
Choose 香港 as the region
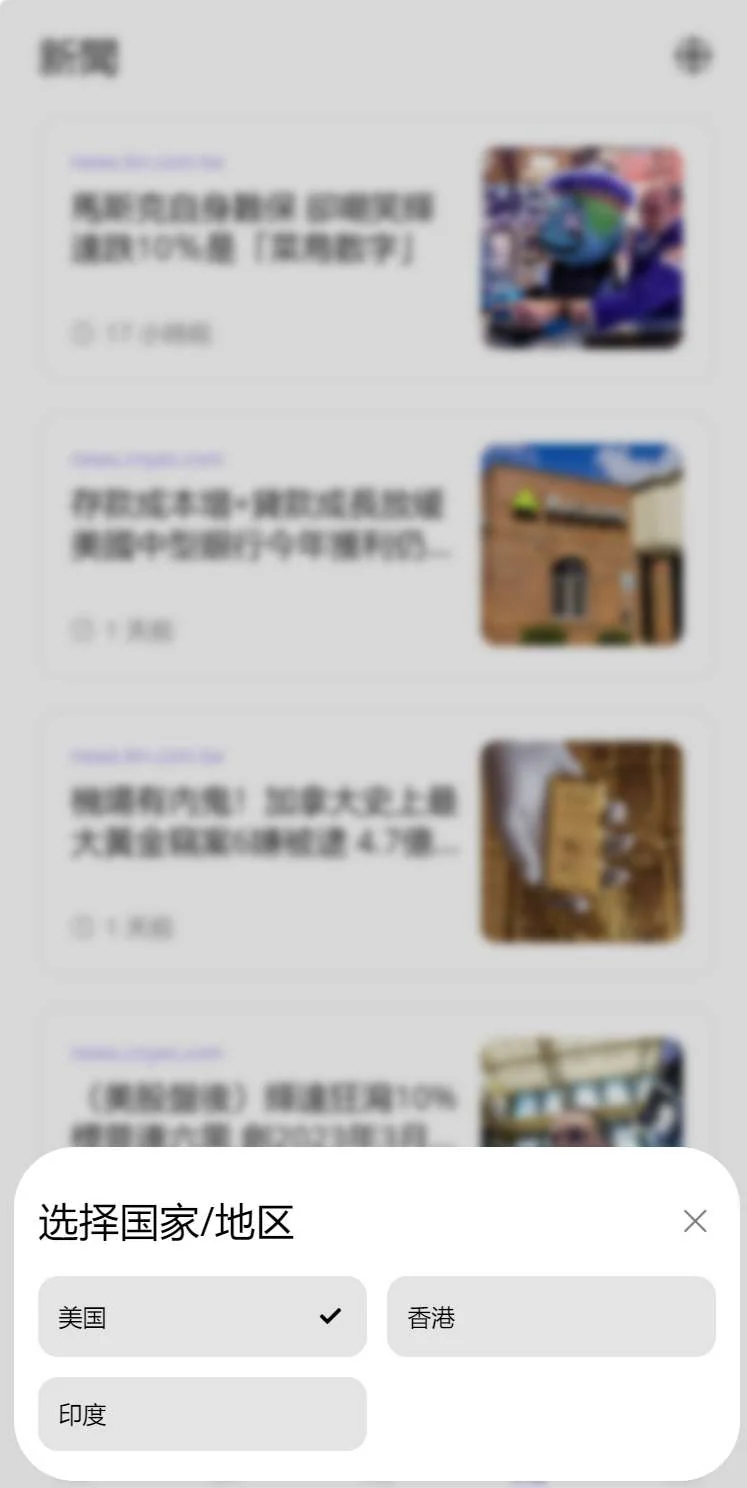pyautogui.click(x=551, y=1317)
